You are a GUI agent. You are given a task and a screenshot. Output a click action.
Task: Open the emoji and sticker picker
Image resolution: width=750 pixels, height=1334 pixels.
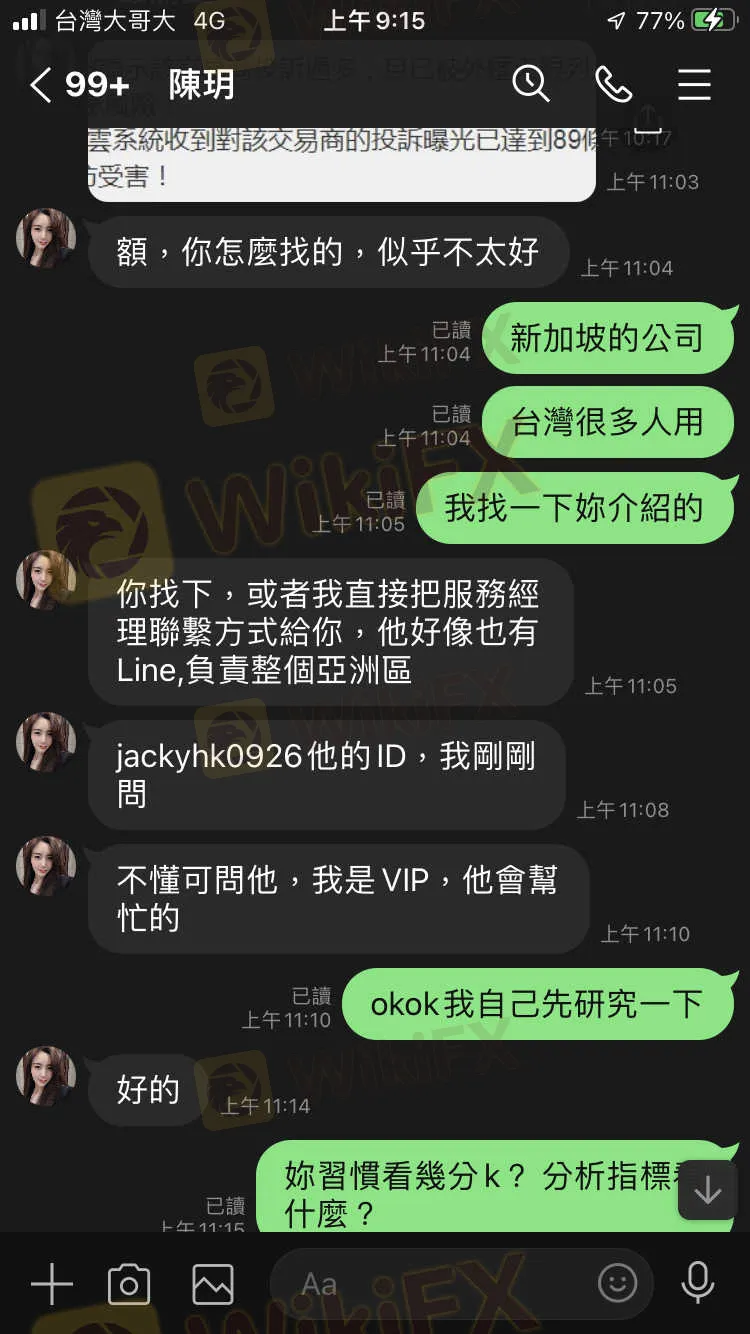(x=618, y=1283)
